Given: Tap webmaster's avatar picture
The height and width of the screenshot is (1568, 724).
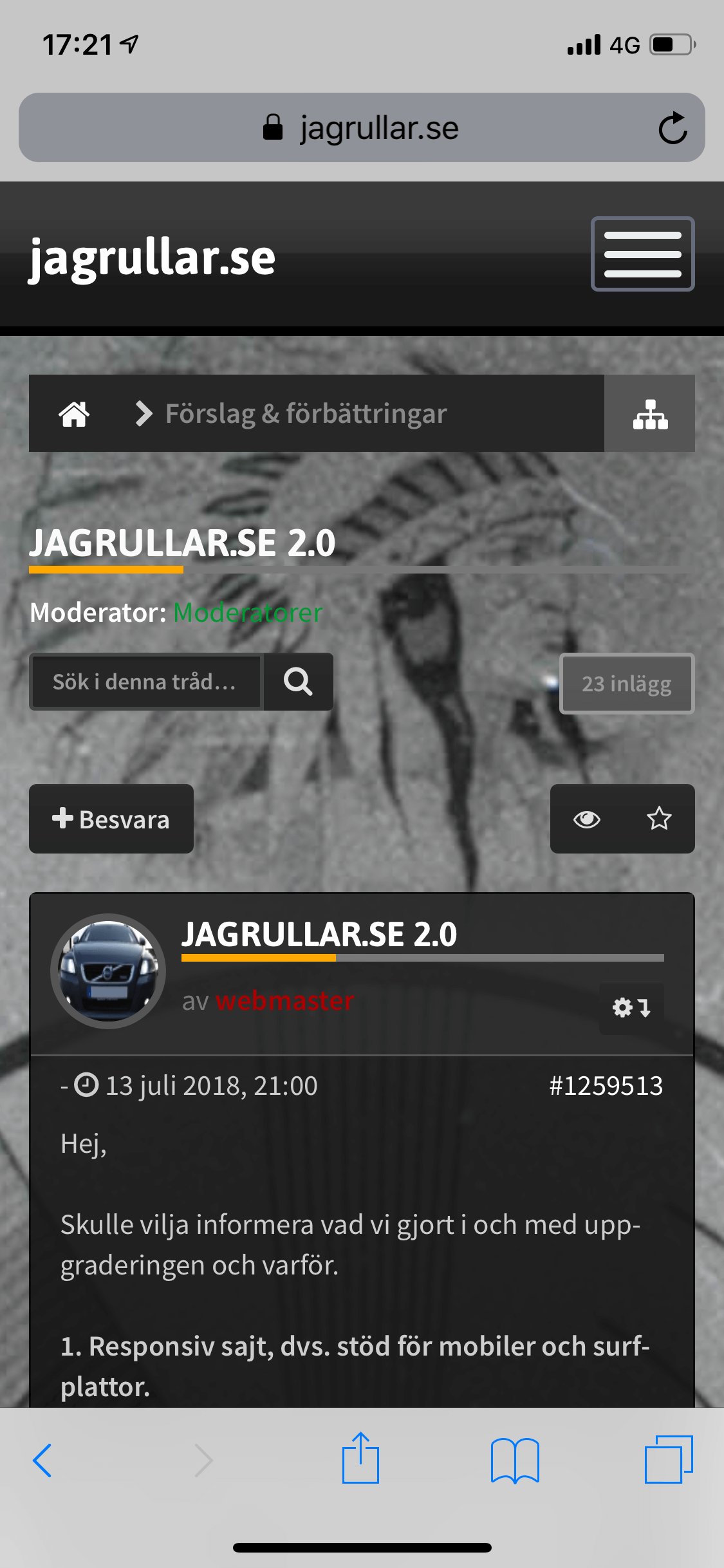Looking at the screenshot, I should tap(108, 971).
